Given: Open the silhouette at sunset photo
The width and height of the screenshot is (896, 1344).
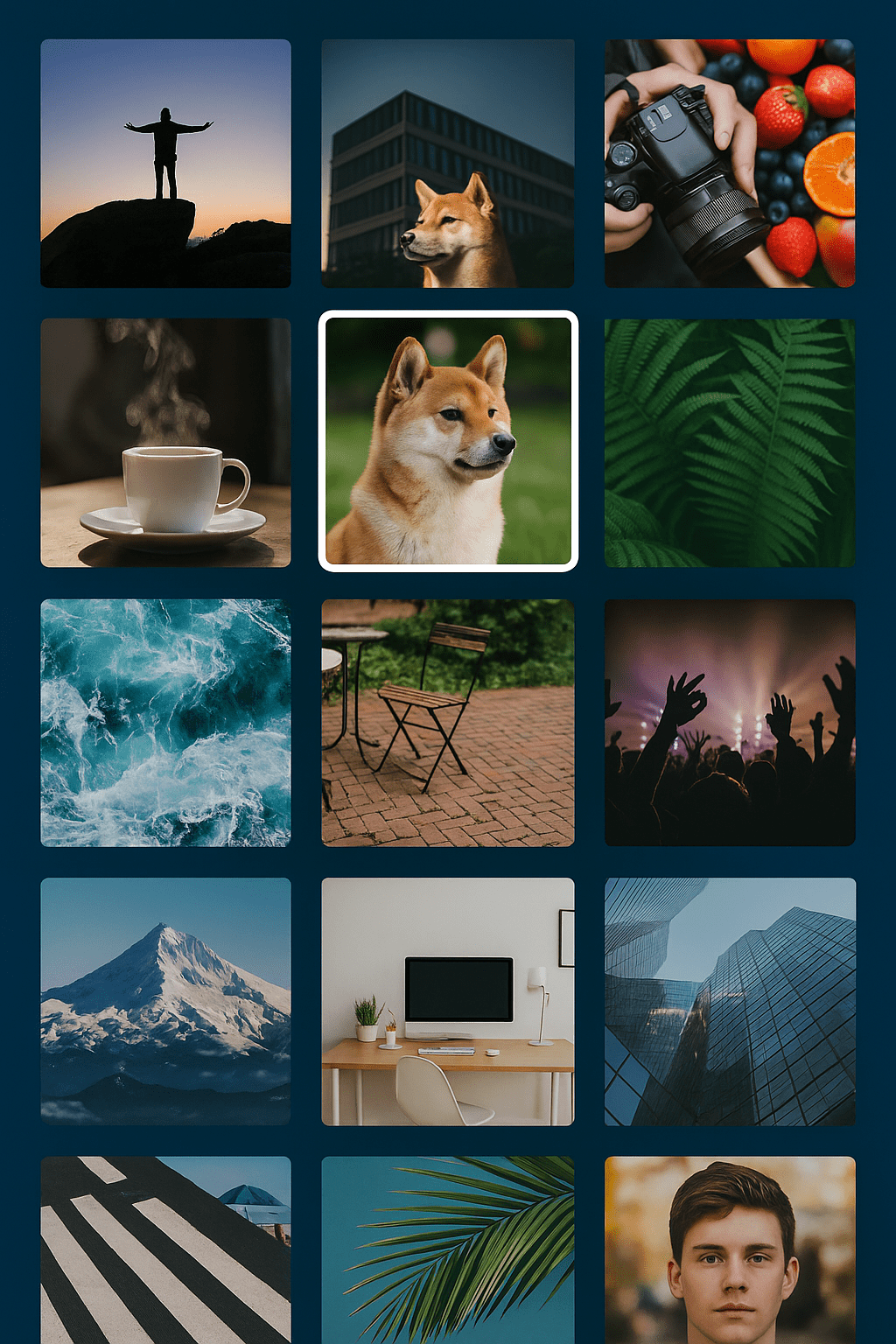Looking at the screenshot, I should point(165,164).
